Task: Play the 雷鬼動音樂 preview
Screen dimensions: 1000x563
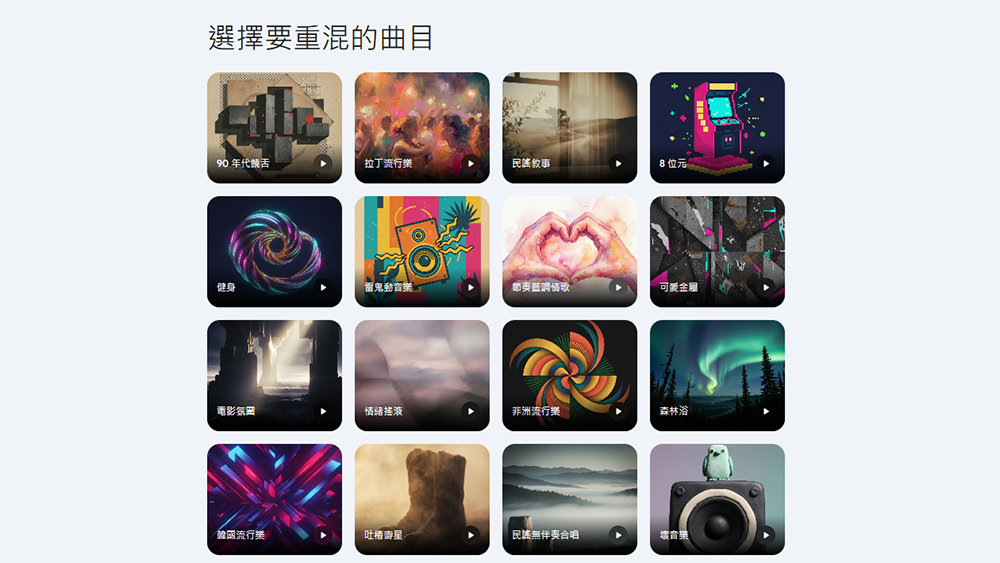Action: [x=471, y=287]
